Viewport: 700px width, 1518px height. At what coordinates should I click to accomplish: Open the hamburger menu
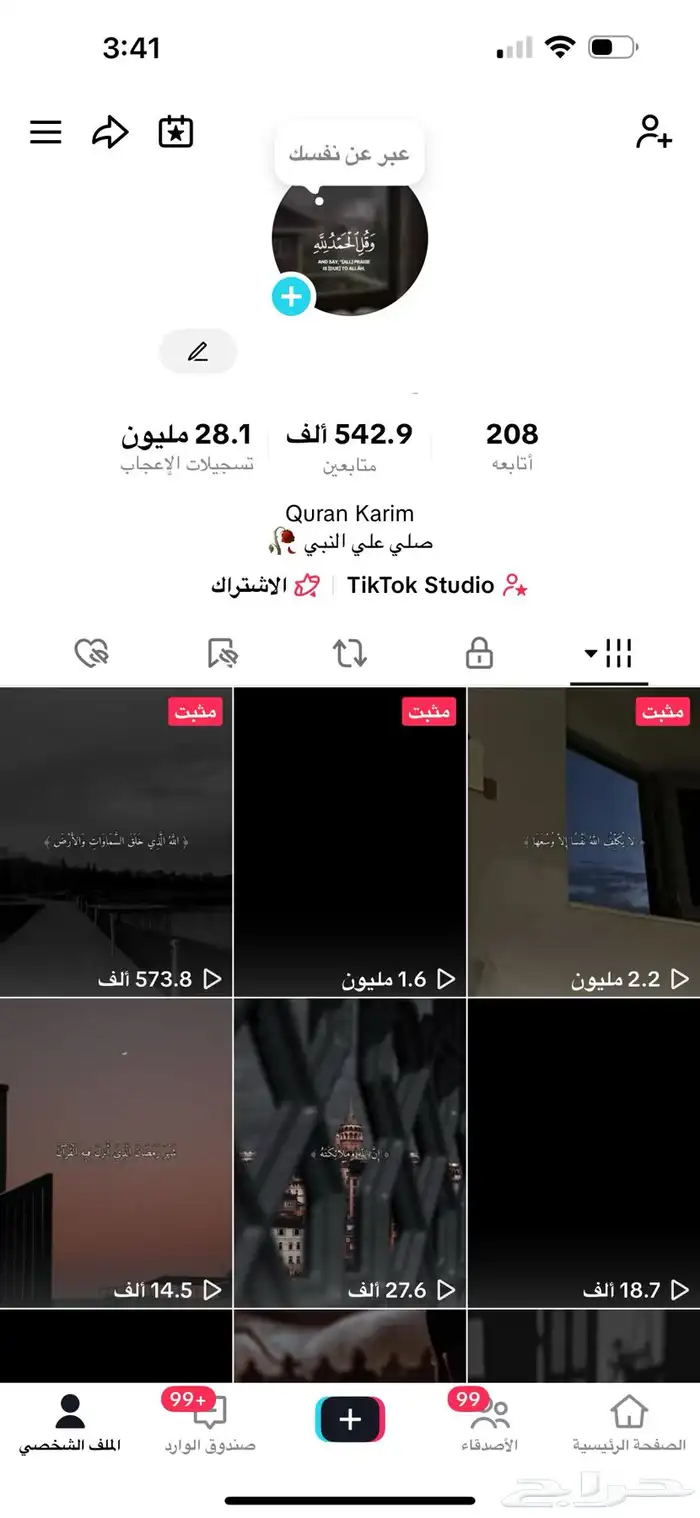(x=46, y=132)
